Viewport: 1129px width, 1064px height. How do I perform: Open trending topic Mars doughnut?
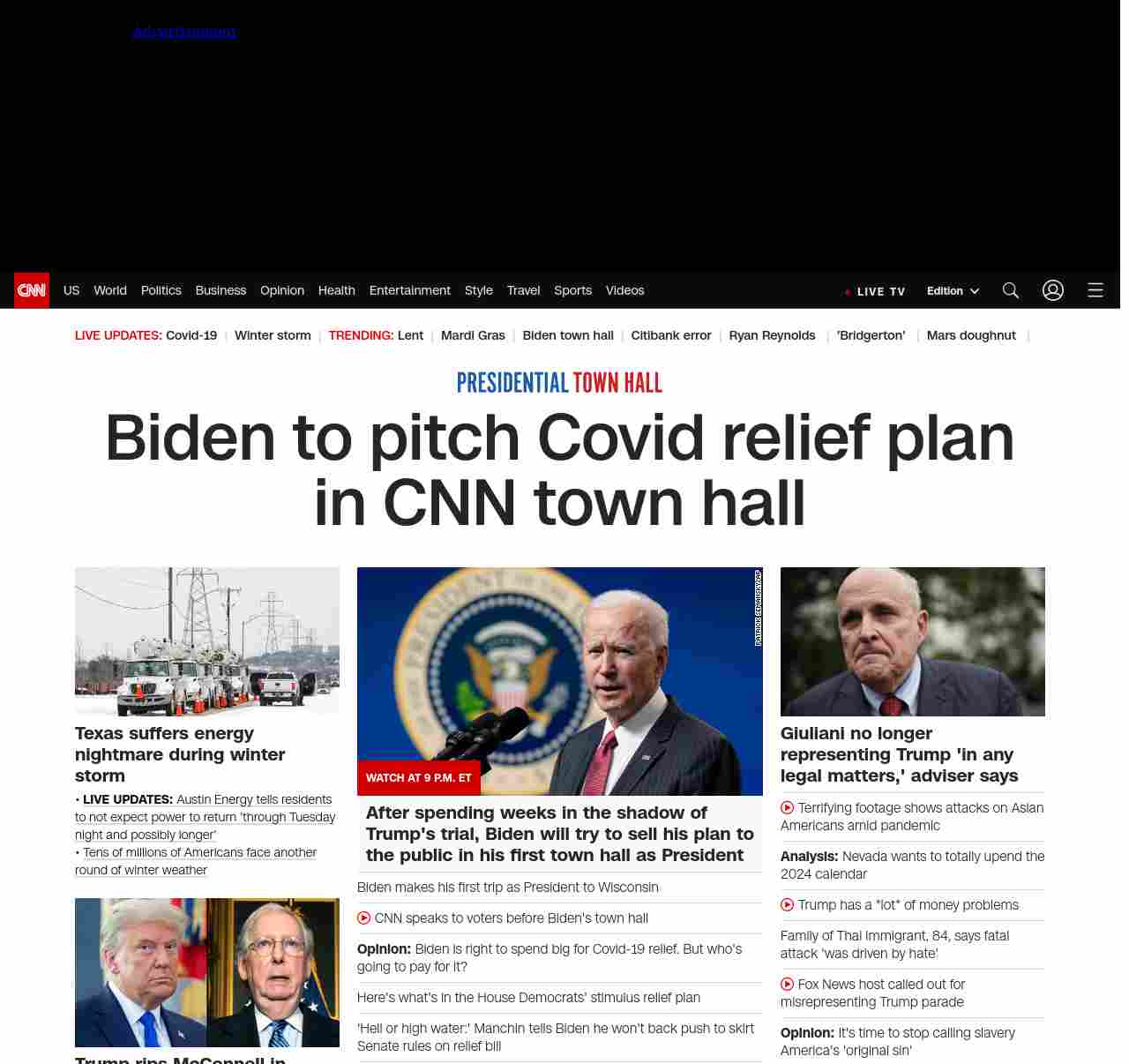(970, 335)
